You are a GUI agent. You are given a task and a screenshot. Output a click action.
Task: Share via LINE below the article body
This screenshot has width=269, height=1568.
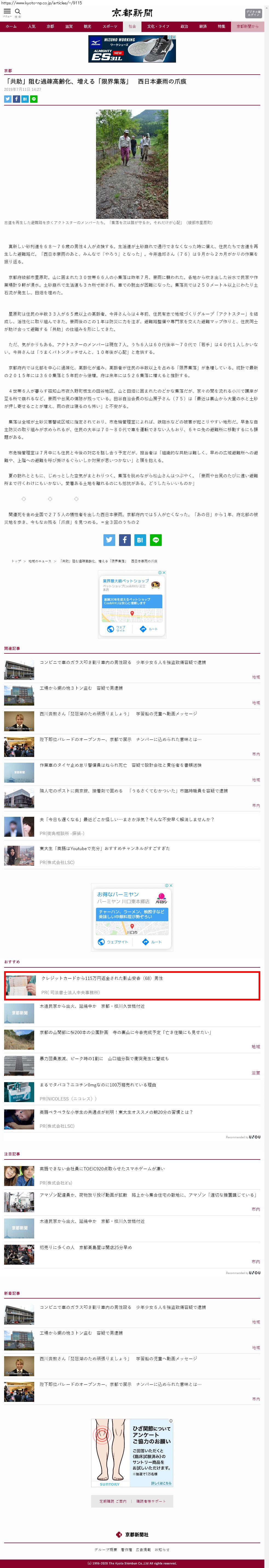point(155,540)
